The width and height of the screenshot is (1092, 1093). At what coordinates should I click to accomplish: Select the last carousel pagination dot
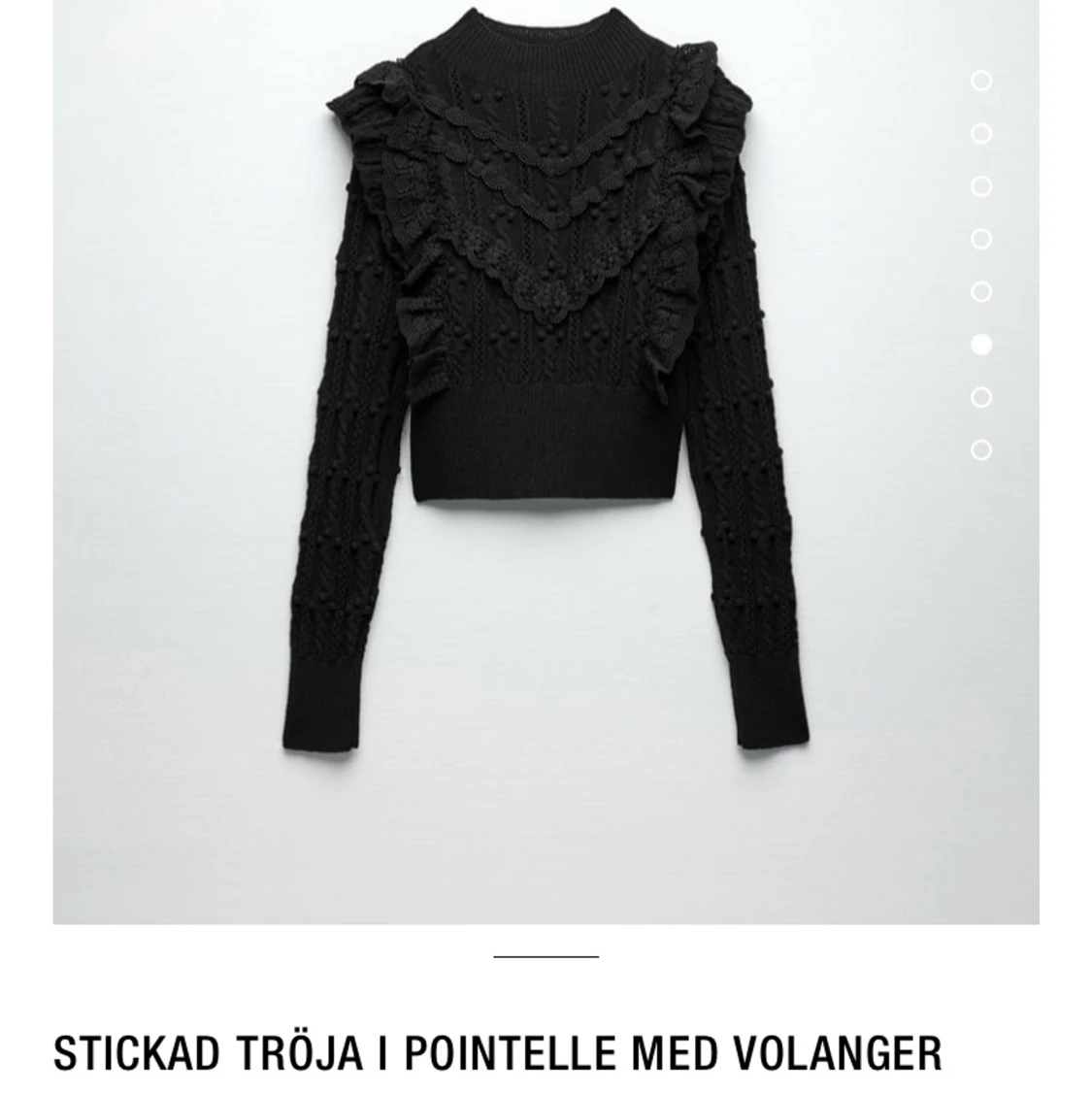(x=982, y=448)
